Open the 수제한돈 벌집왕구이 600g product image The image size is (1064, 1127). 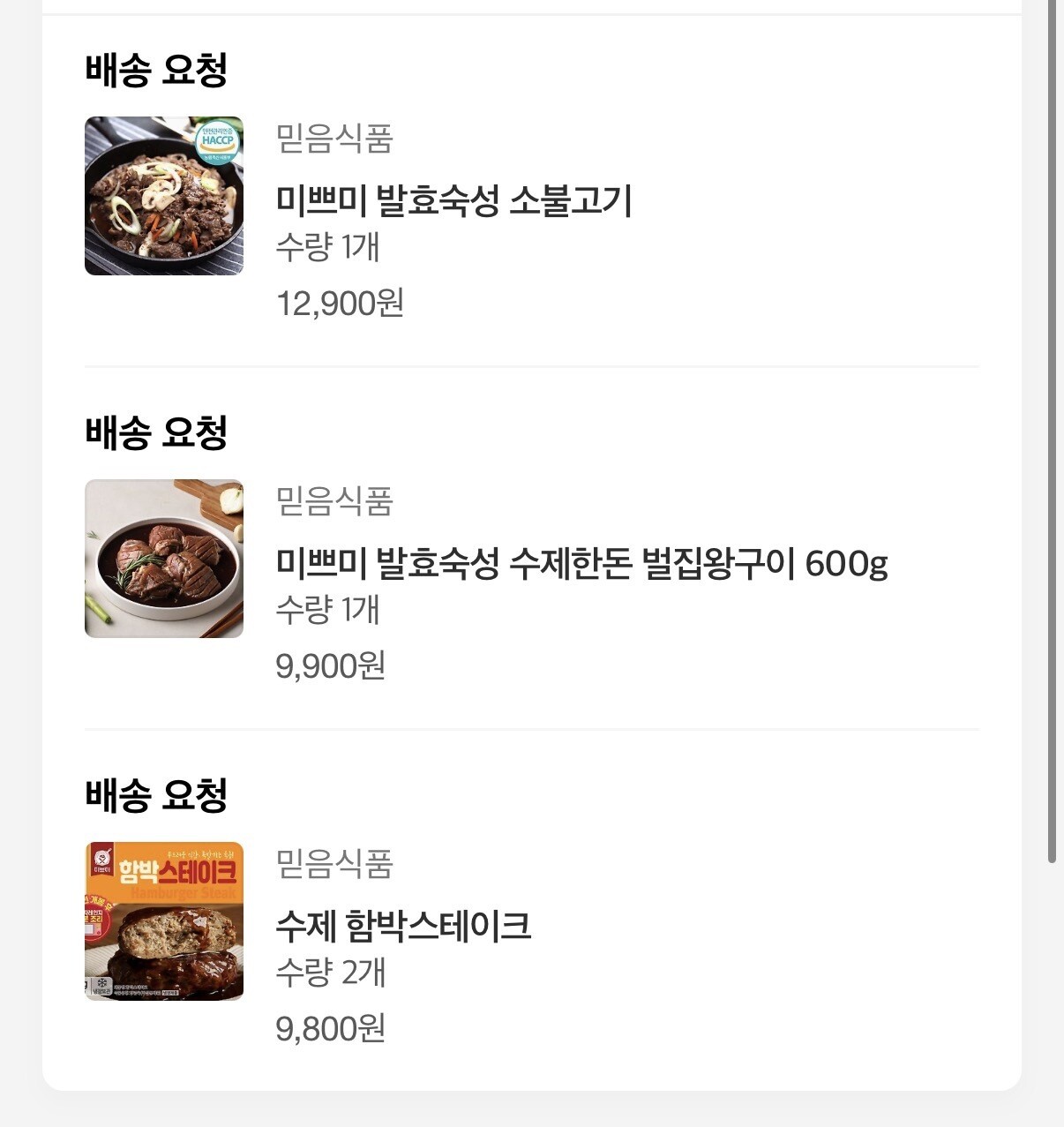(x=164, y=559)
